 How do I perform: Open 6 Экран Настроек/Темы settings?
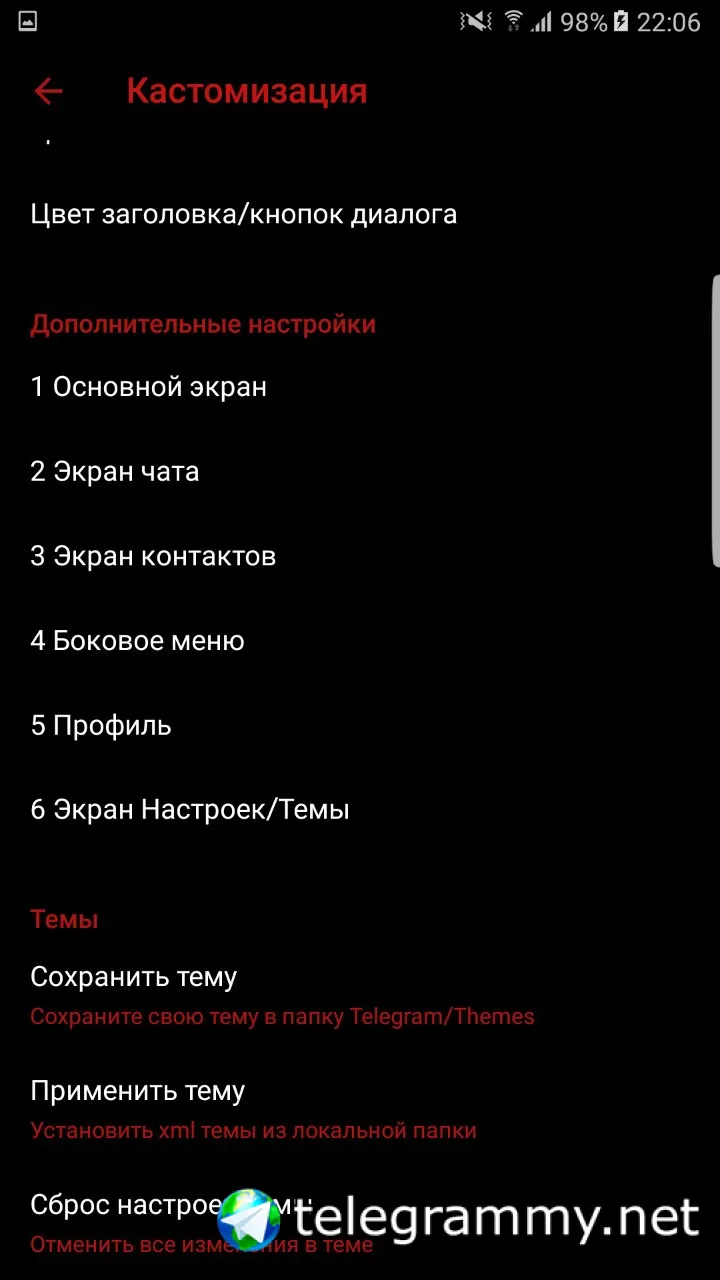190,810
